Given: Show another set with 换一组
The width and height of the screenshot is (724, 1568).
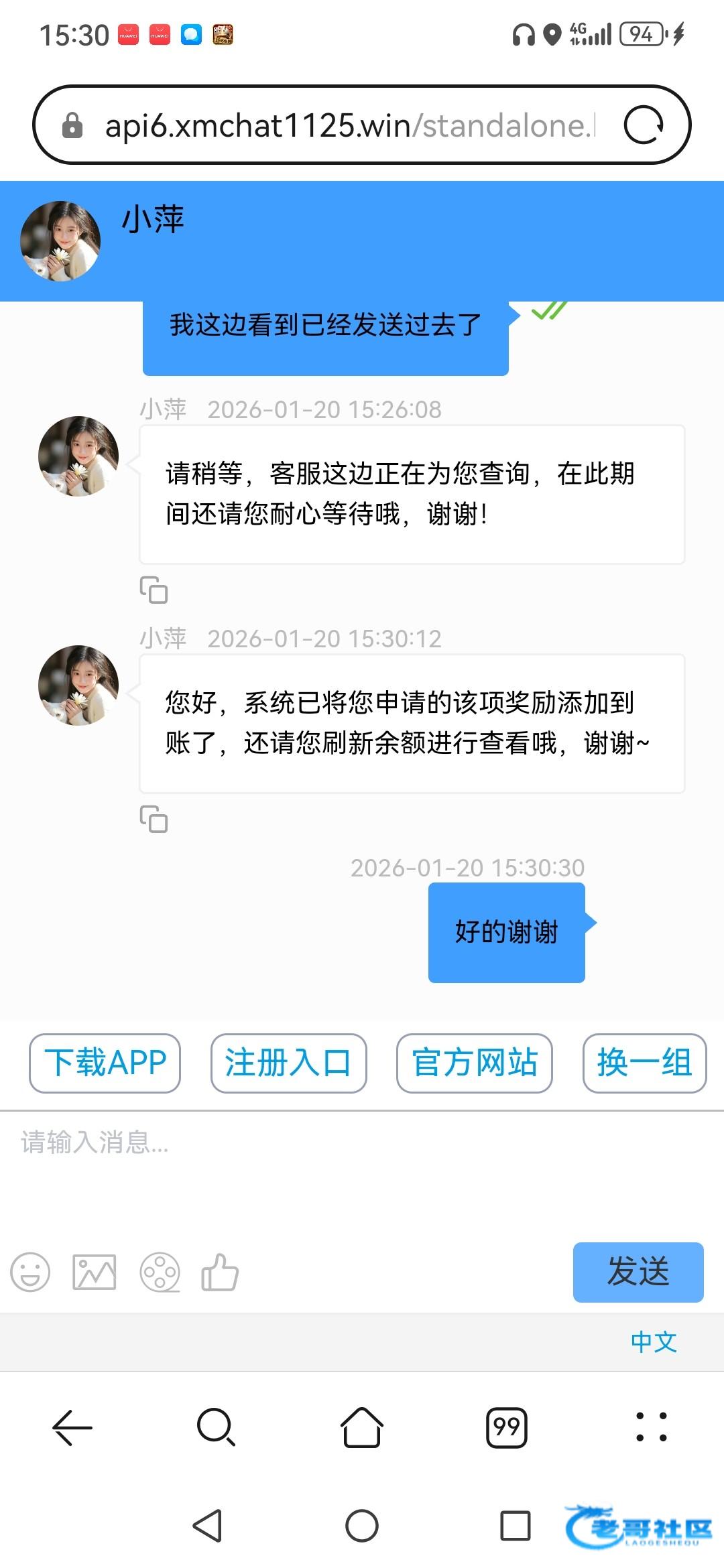Looking at the screenshot, I should [644, 1063].
